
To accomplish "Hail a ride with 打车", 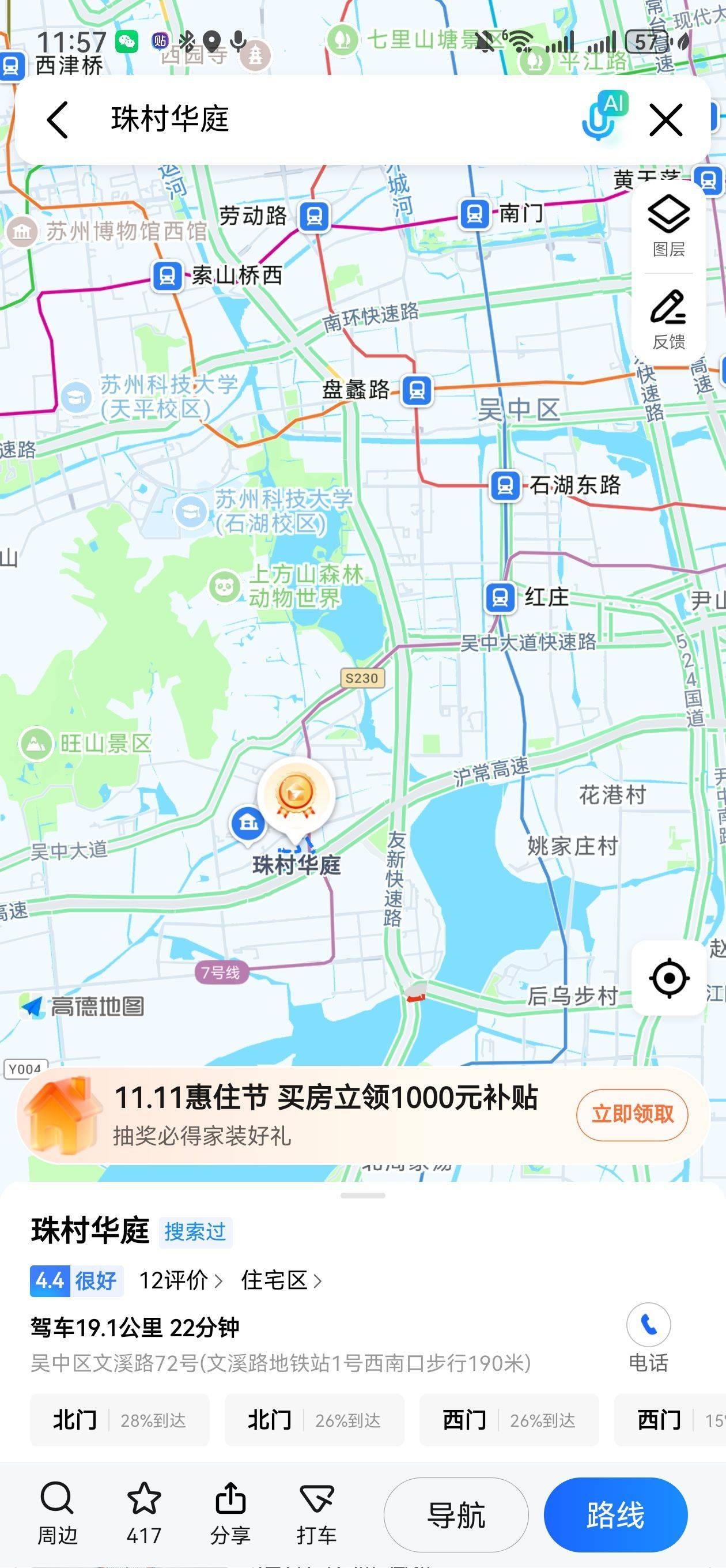I will 316,1513.
